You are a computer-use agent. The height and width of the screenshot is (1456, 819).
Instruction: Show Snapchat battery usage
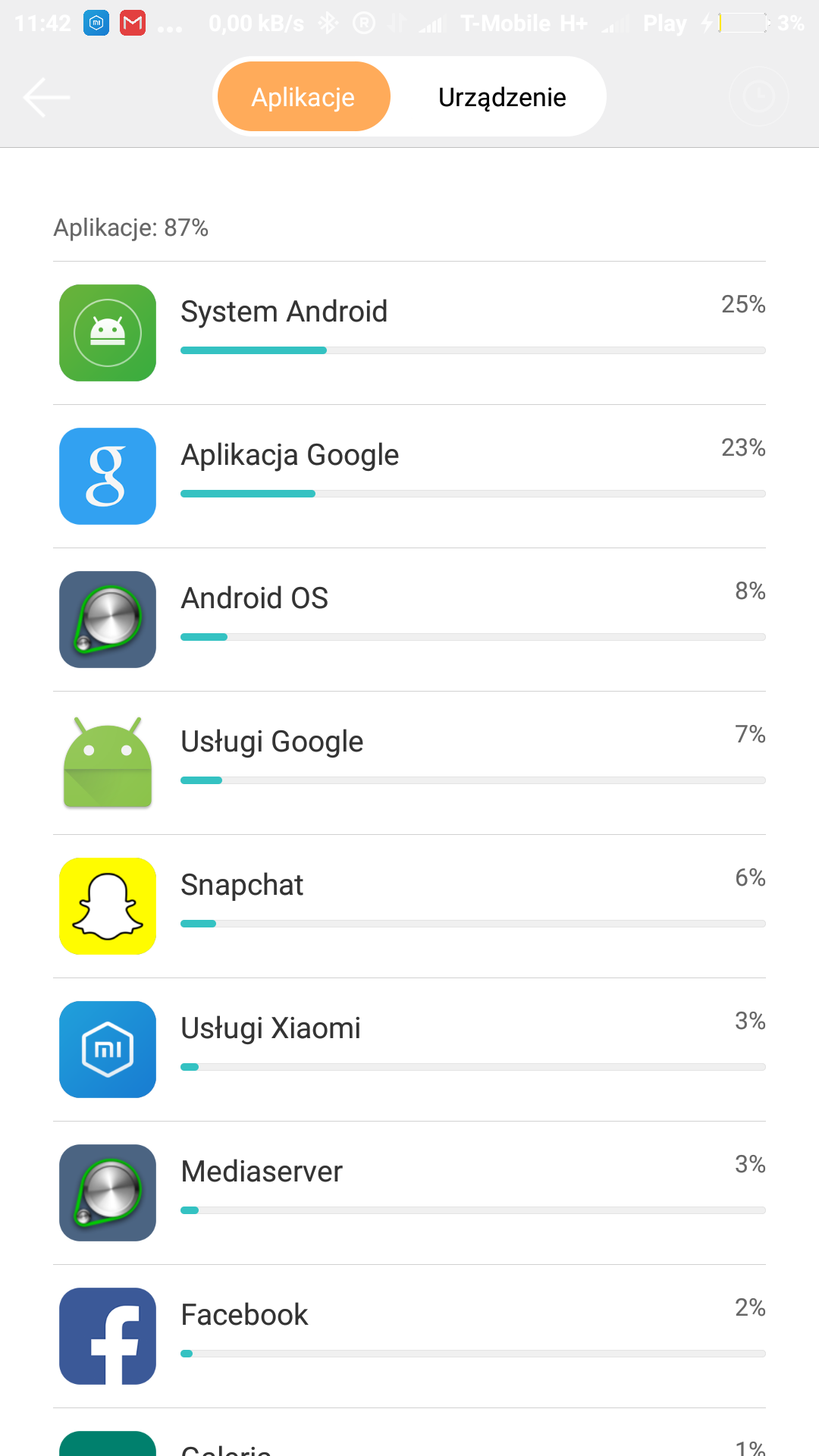(x=409, y=906)
